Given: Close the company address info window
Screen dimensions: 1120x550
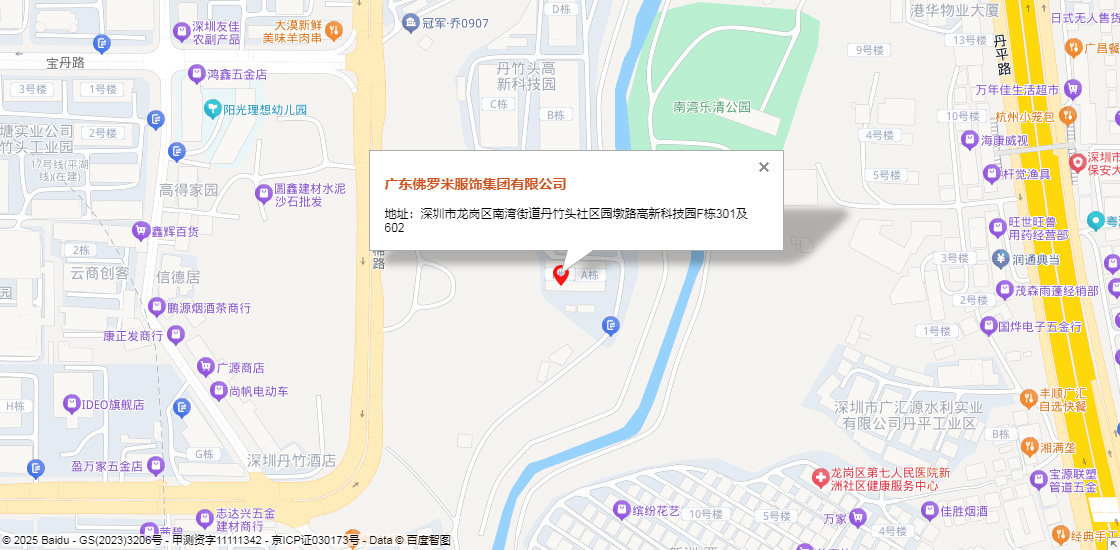Looking at the screenshot, I should click(x=764, y=167).
